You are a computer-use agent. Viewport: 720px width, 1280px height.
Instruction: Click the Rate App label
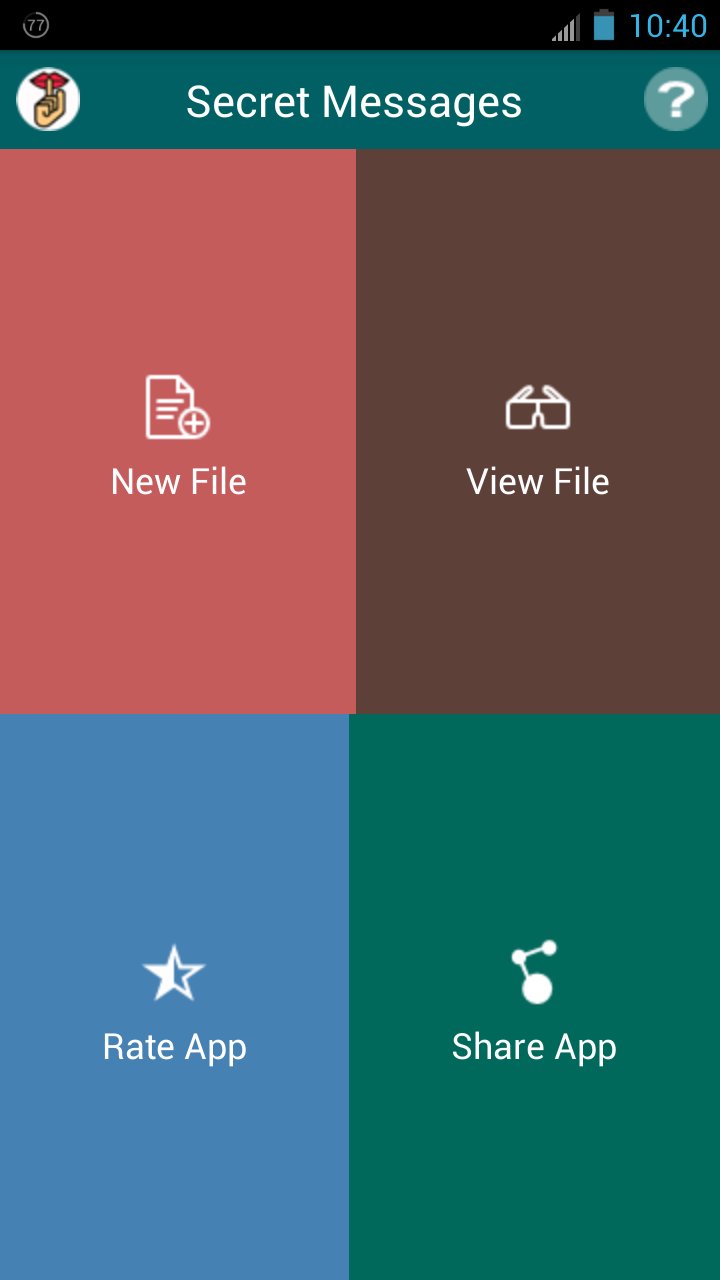pos(175,1046)
